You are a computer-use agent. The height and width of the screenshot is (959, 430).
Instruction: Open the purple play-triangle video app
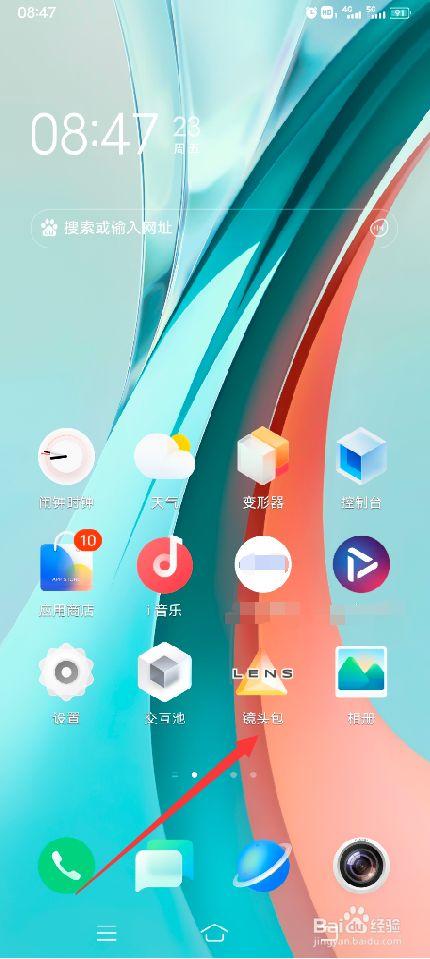click(361, 564)
